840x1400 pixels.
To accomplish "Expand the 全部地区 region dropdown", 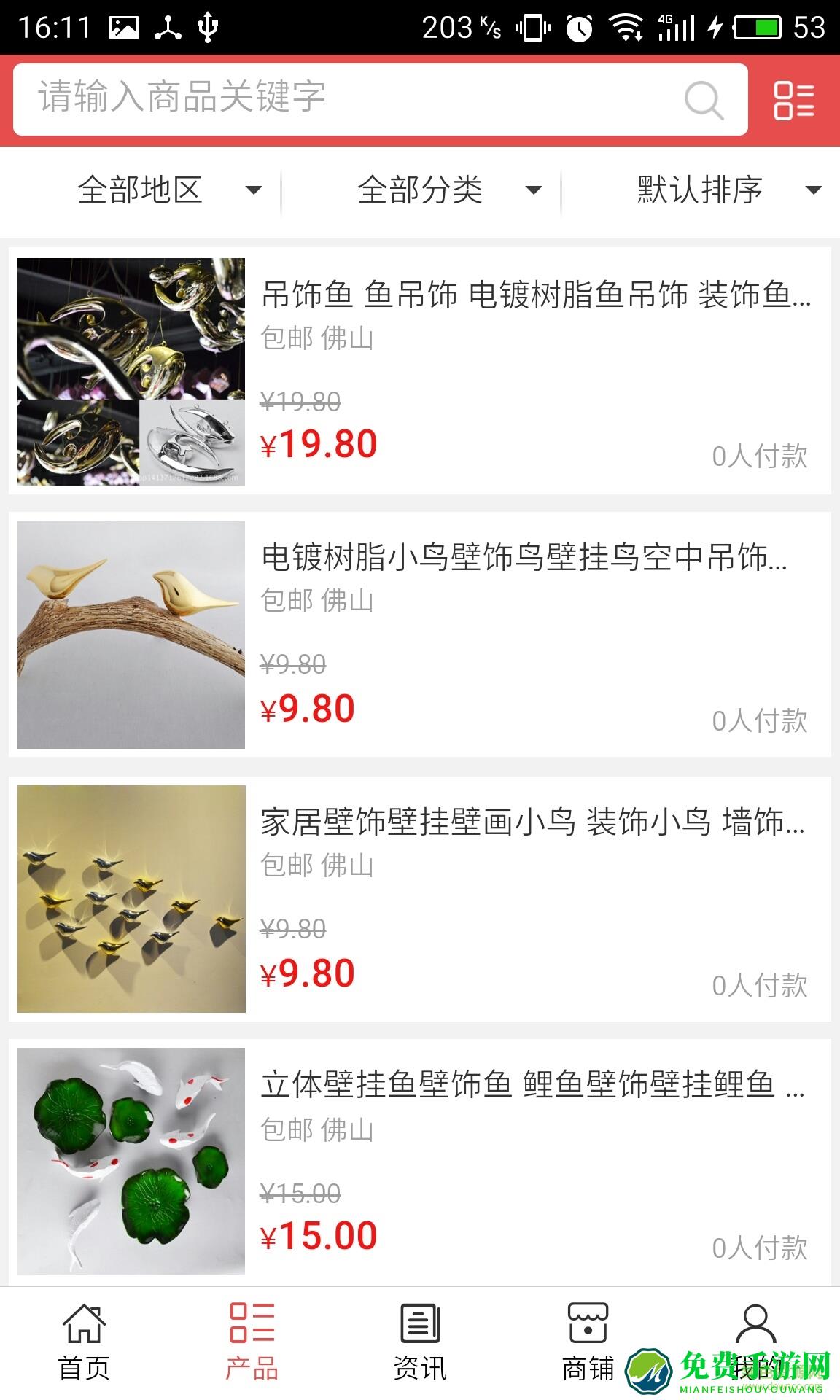I will click(x=168, y=190).
